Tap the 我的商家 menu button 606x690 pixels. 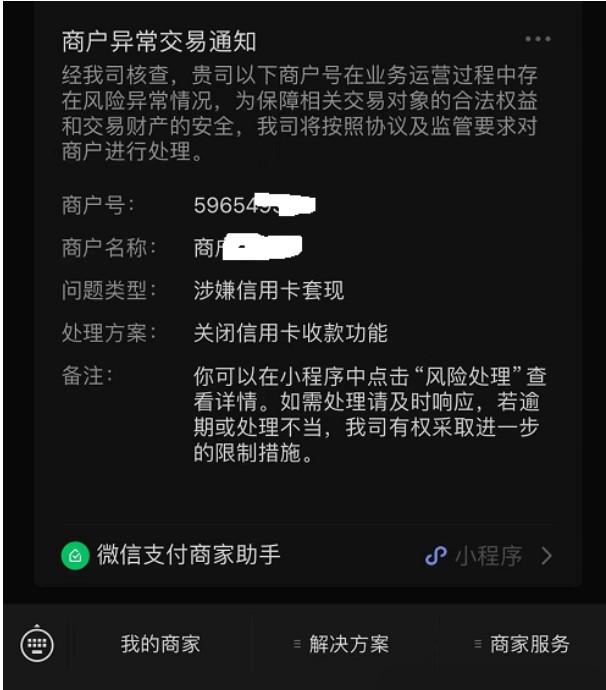coord(160,644)
